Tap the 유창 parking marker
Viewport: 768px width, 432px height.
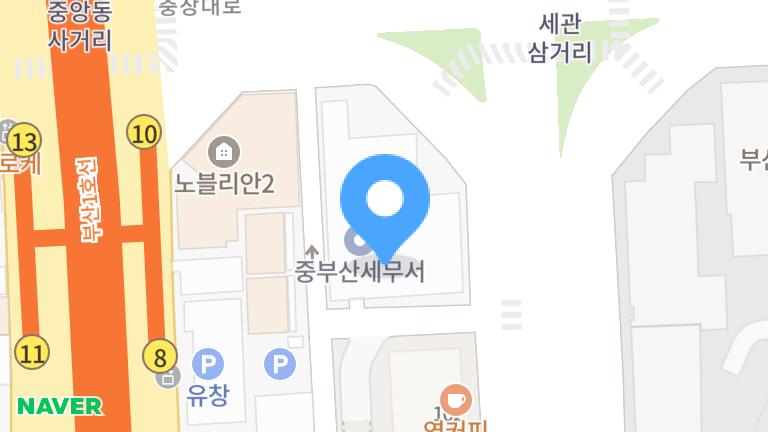coord(208,364)
